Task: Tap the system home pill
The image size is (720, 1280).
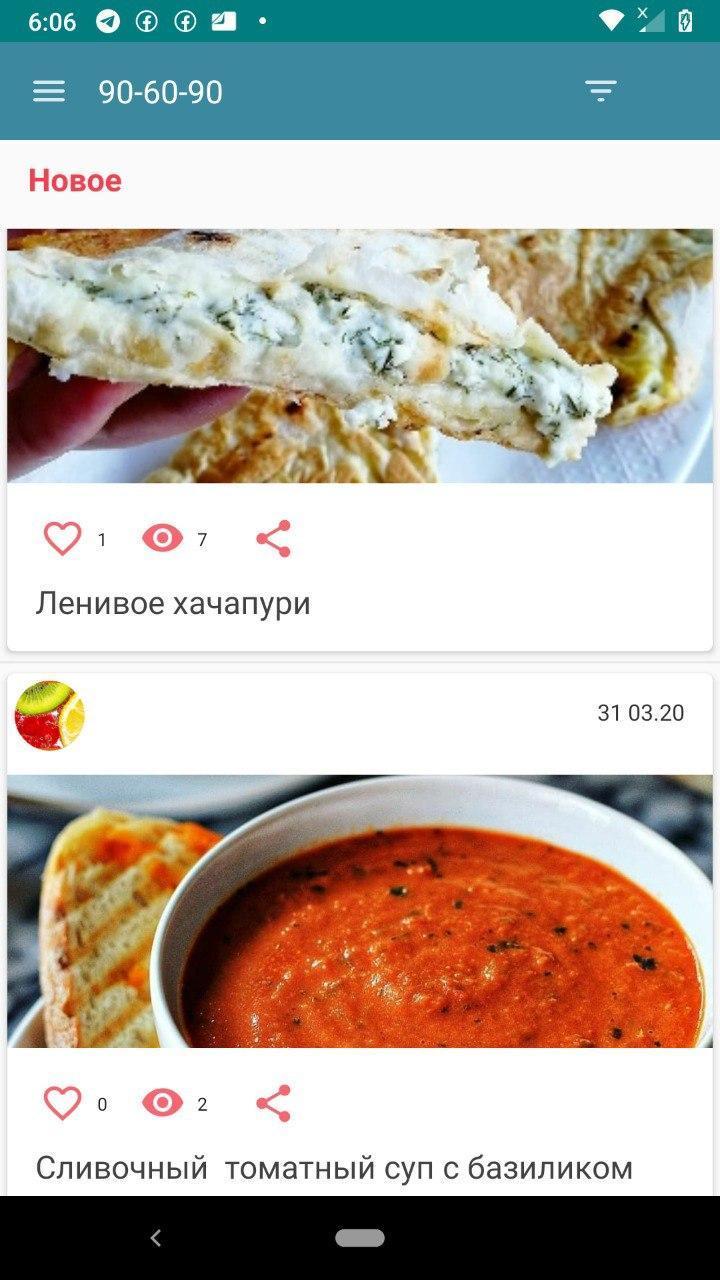Action: (x=360, y=1238)
